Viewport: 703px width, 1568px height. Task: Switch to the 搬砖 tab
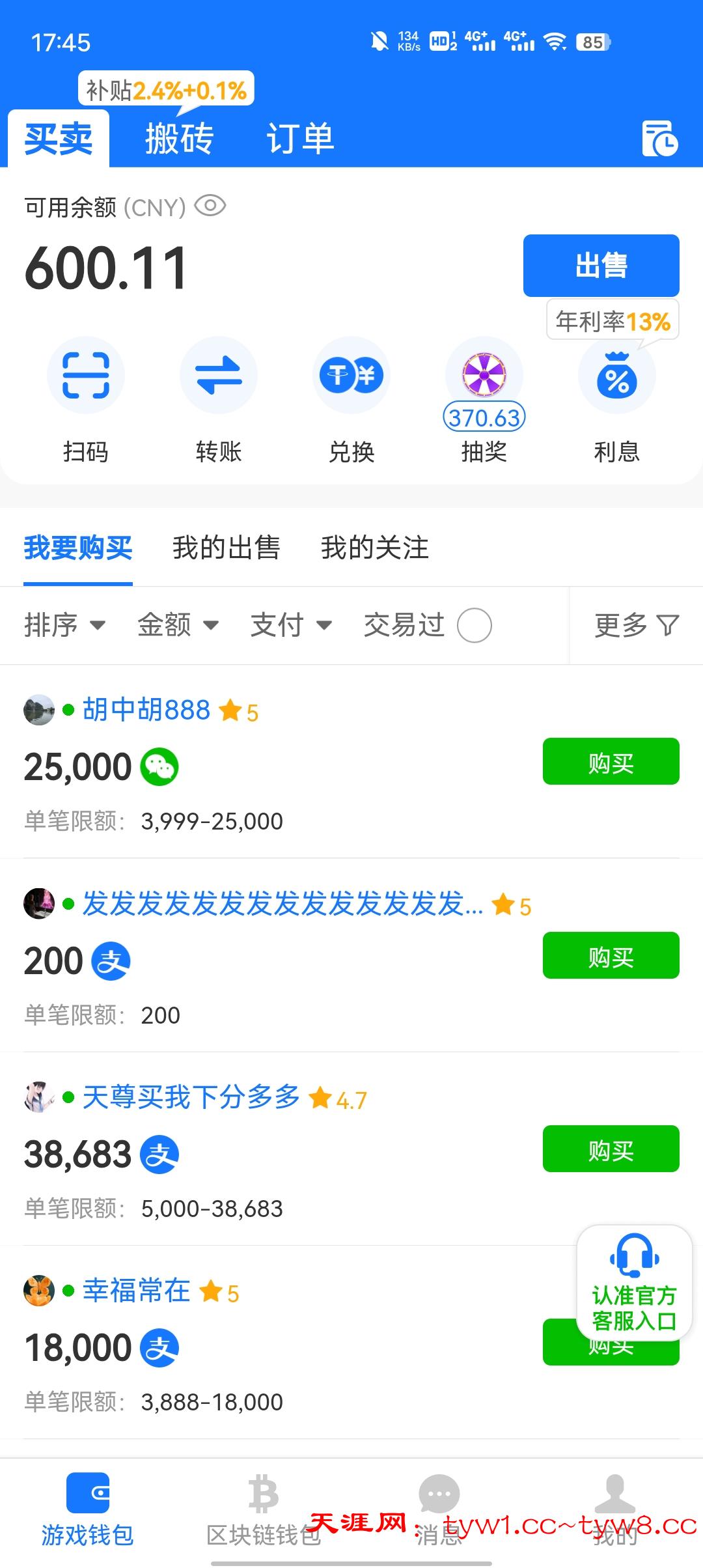[x=179, y=139]
